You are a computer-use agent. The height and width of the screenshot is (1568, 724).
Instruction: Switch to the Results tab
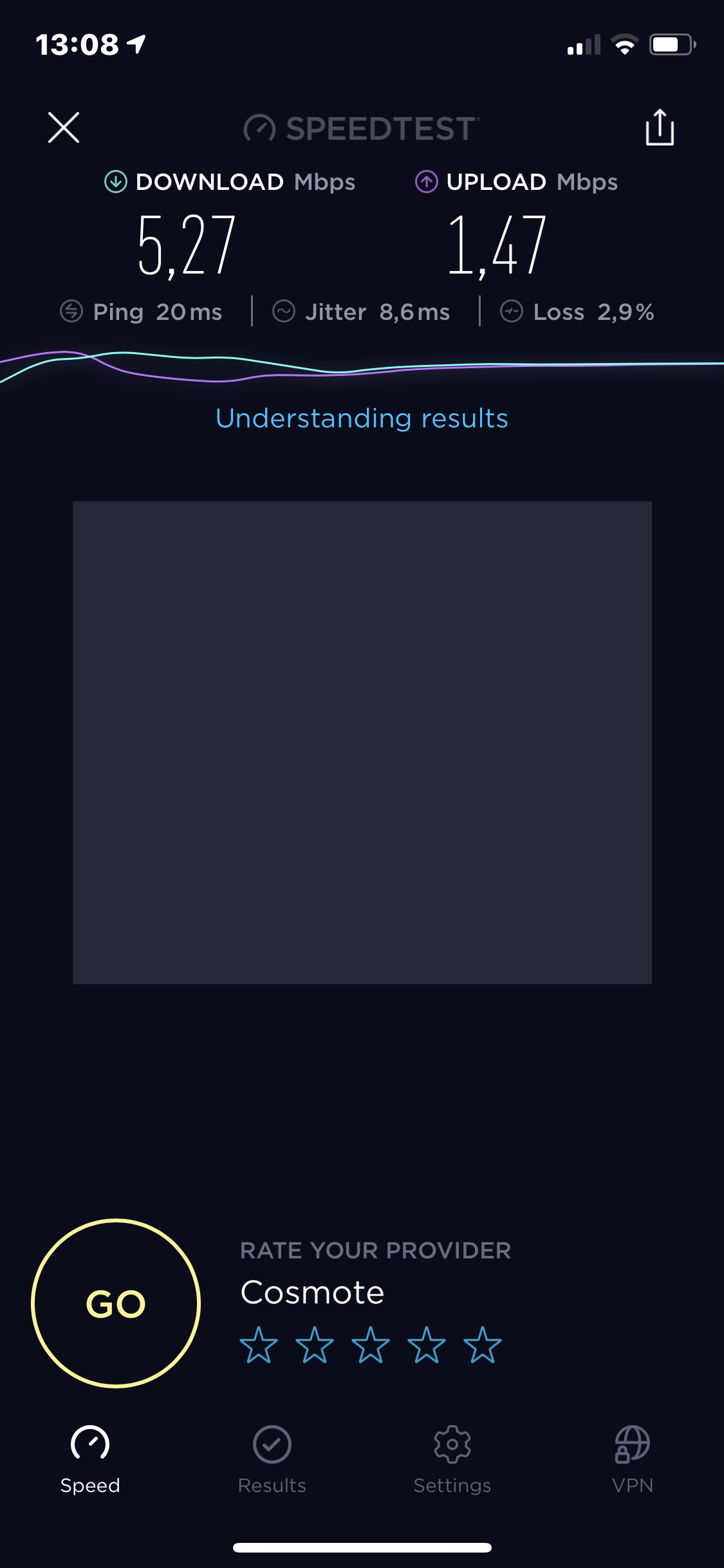point(272,1460)
